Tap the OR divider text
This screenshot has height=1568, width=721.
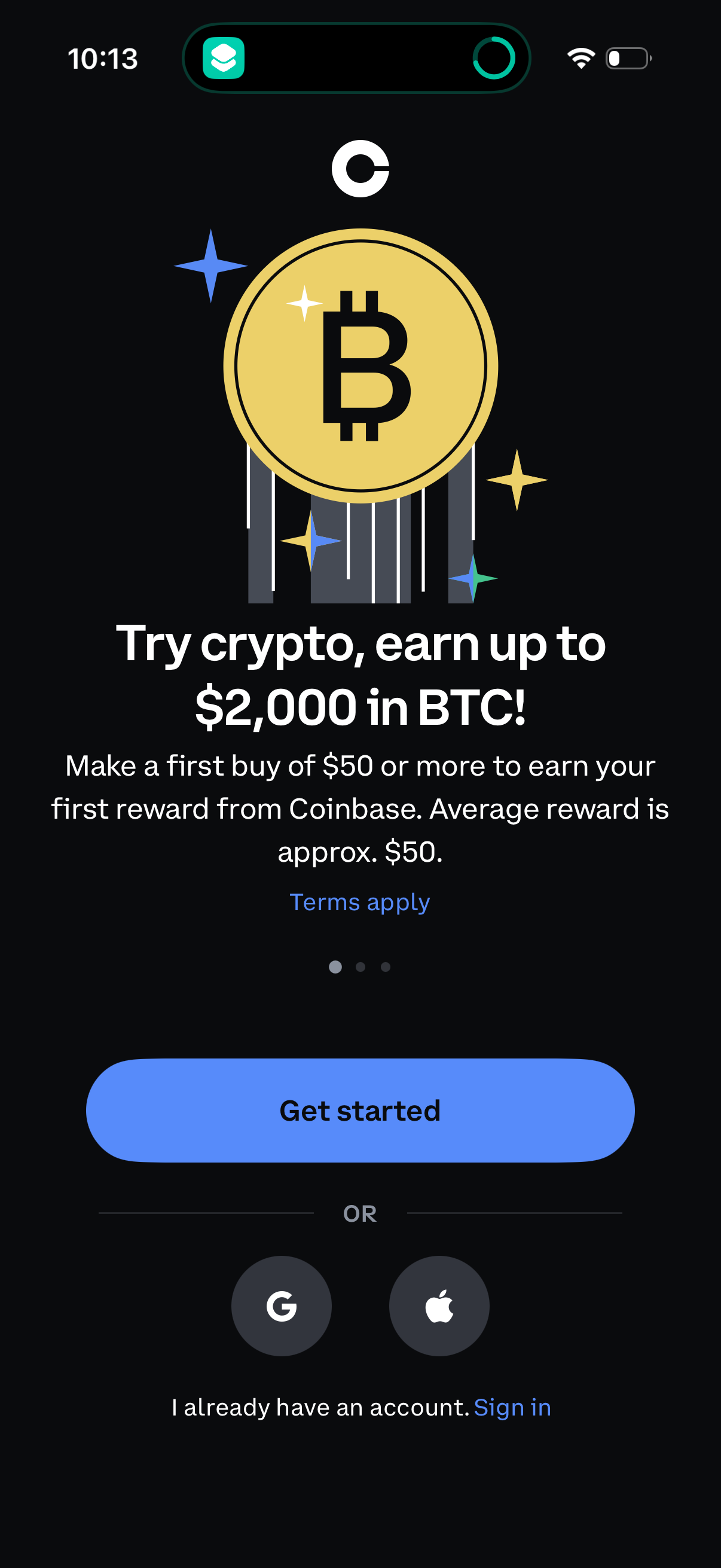pos(360,1214)
